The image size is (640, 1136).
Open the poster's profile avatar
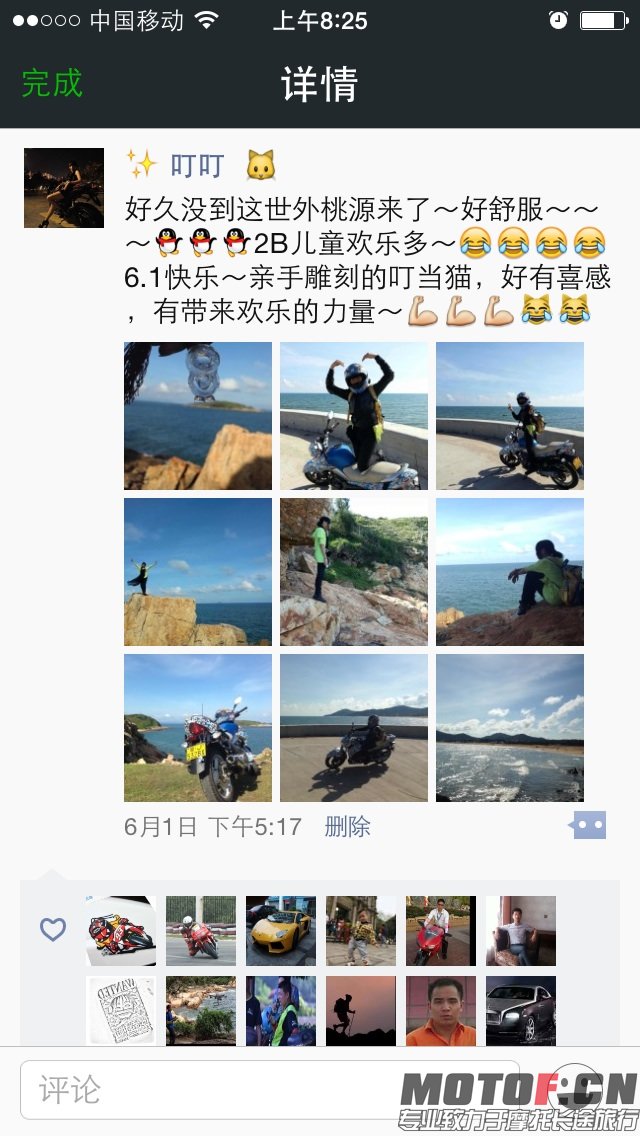(x=64, y=188)
